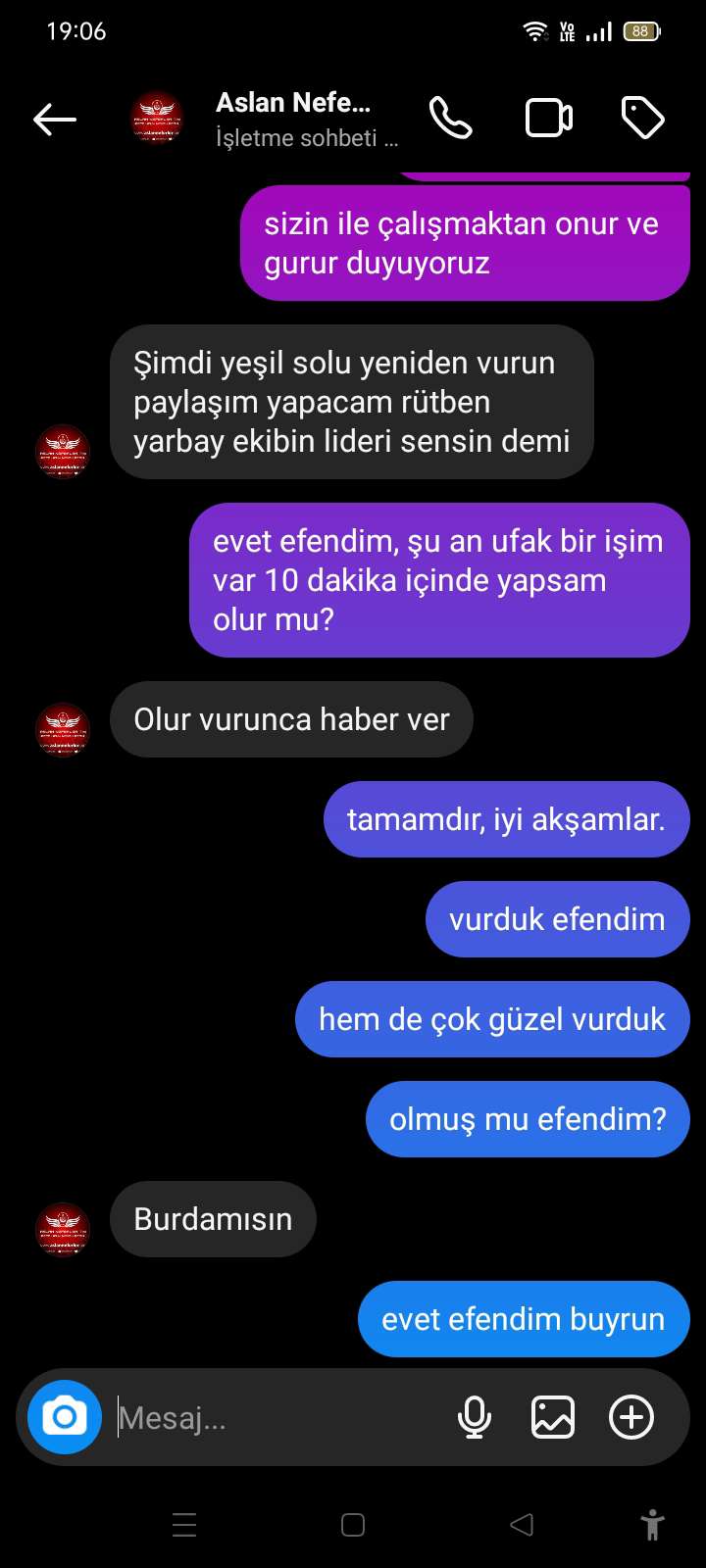Focus the Mesaj... text field
The image size is (706, 1568).
pyautogui.click(x=279, y=1417)
